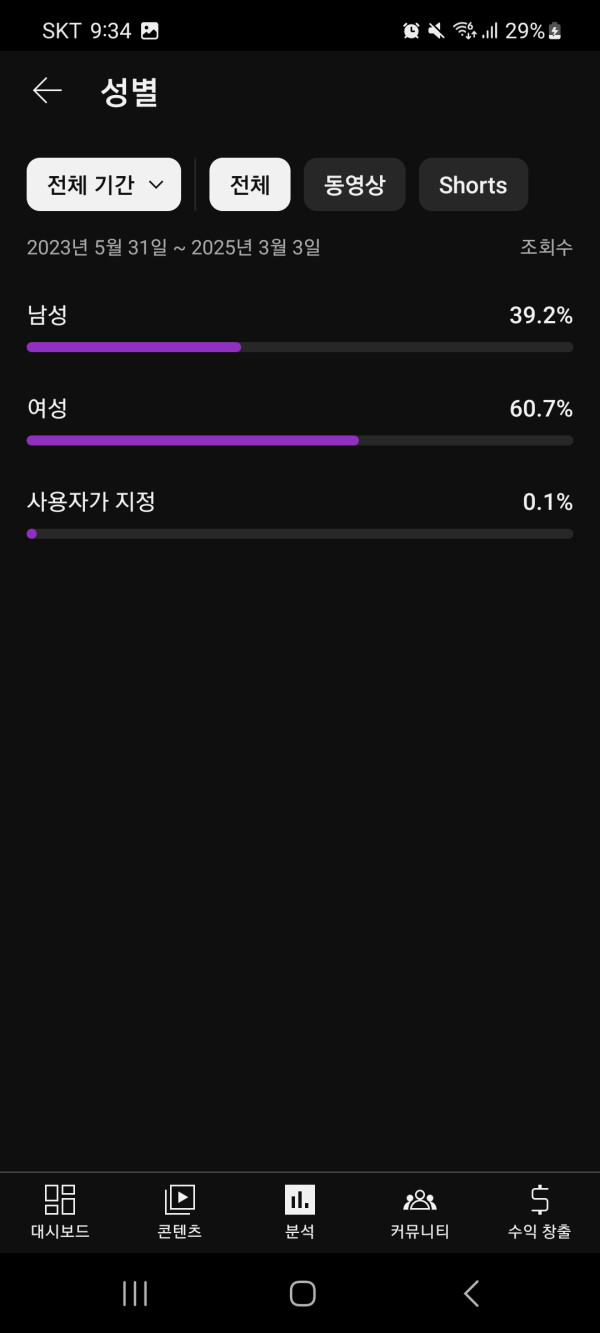Open the 전체 기간 period dropdown

(104, 185)
